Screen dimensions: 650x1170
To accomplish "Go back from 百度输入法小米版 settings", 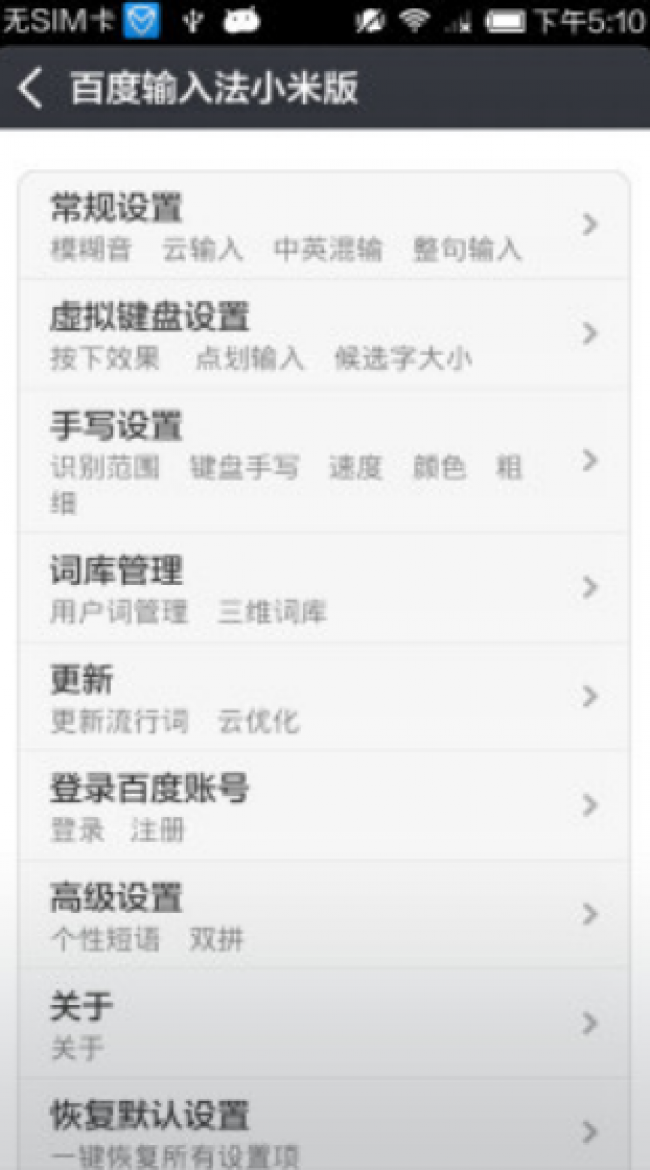I will pyautogui.click(x=30, y=89).
